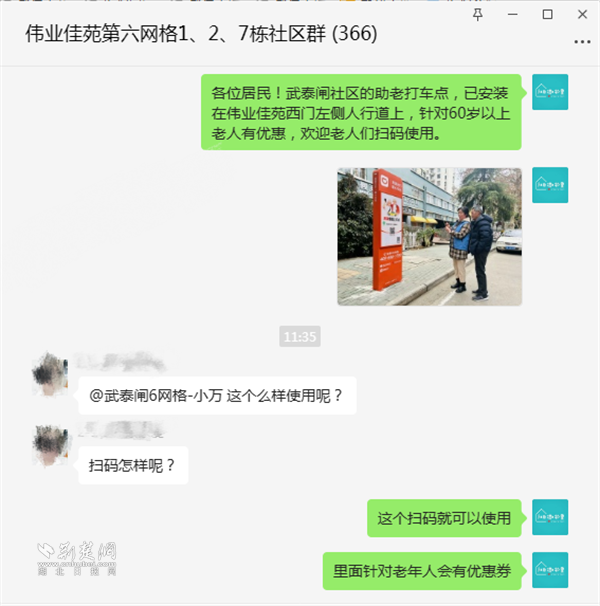Open the chat overflow menu (three dots)
This screenshot has height=606, width=600.
click(x=582, y=41)
